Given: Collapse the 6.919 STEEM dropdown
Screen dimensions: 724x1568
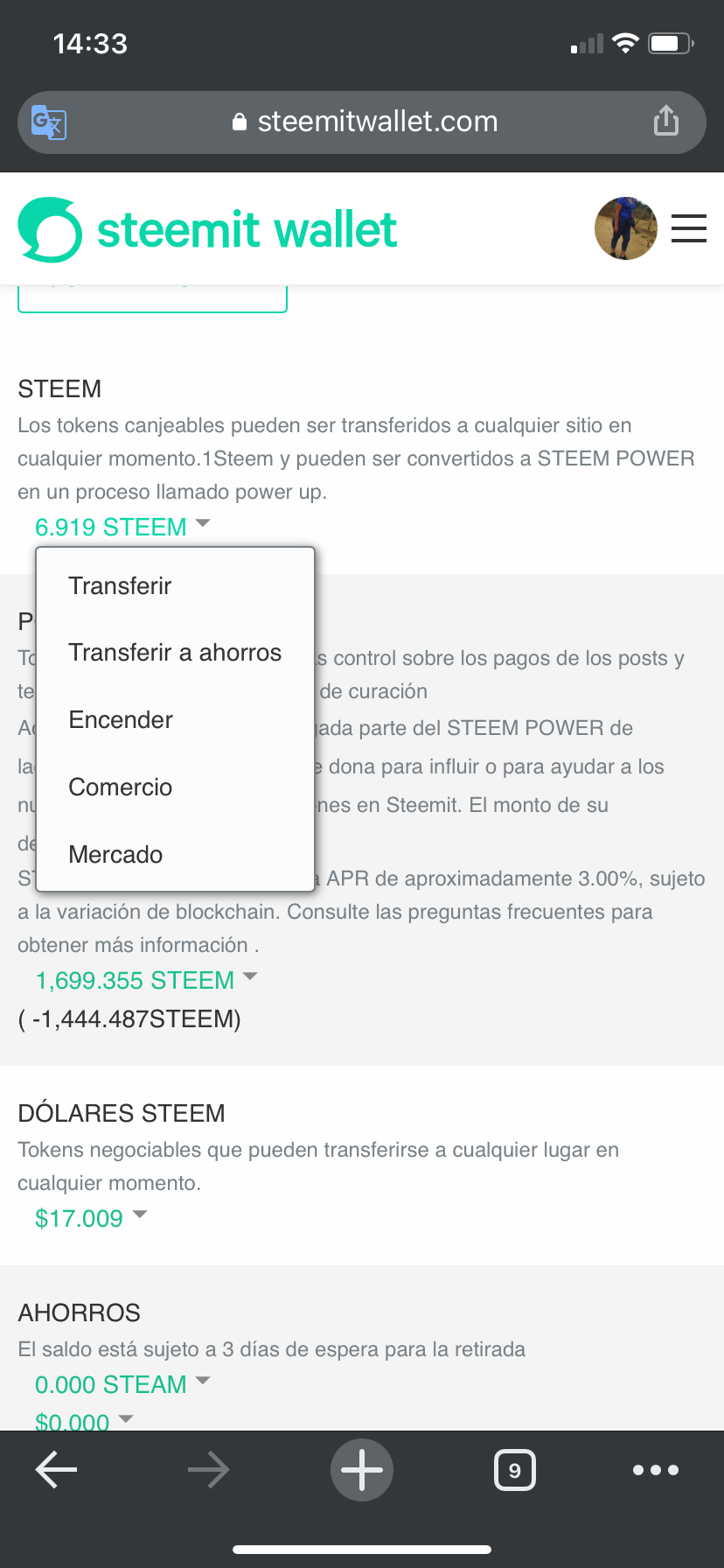Looking at the screenshot, I should point(122,527).
